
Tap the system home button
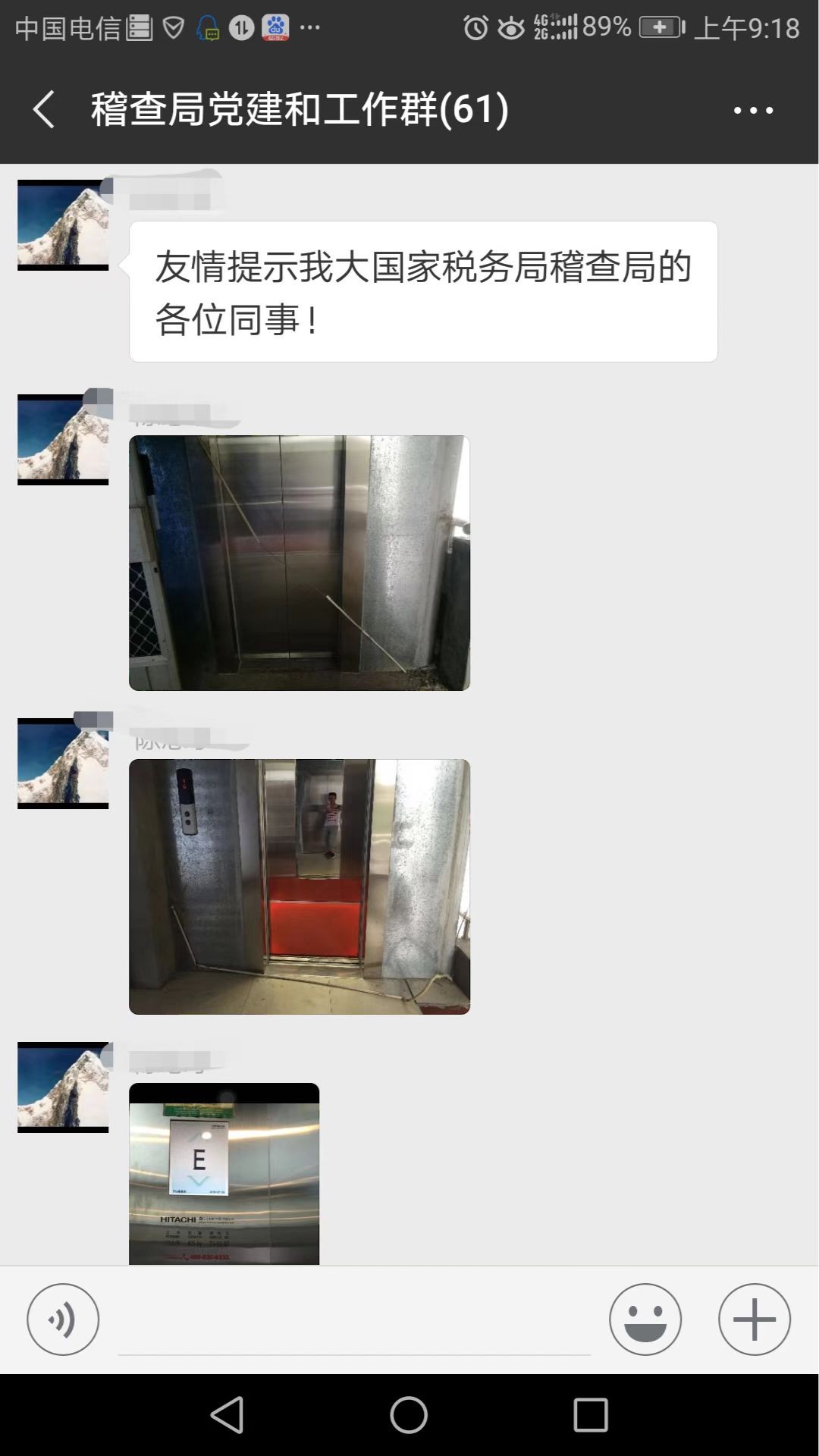(x=409, y=1415)
